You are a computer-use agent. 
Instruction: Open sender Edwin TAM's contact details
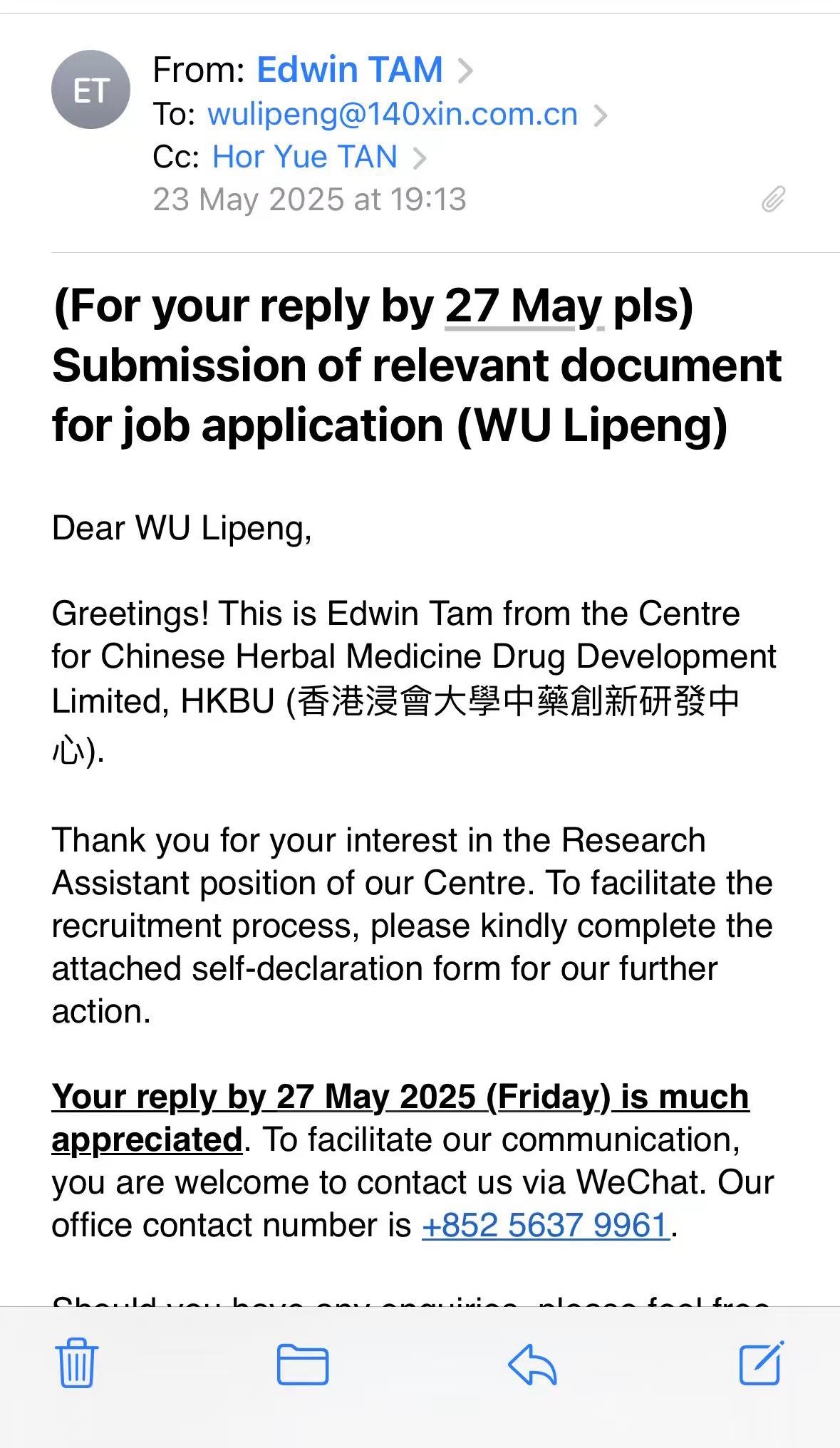(349, 70)
